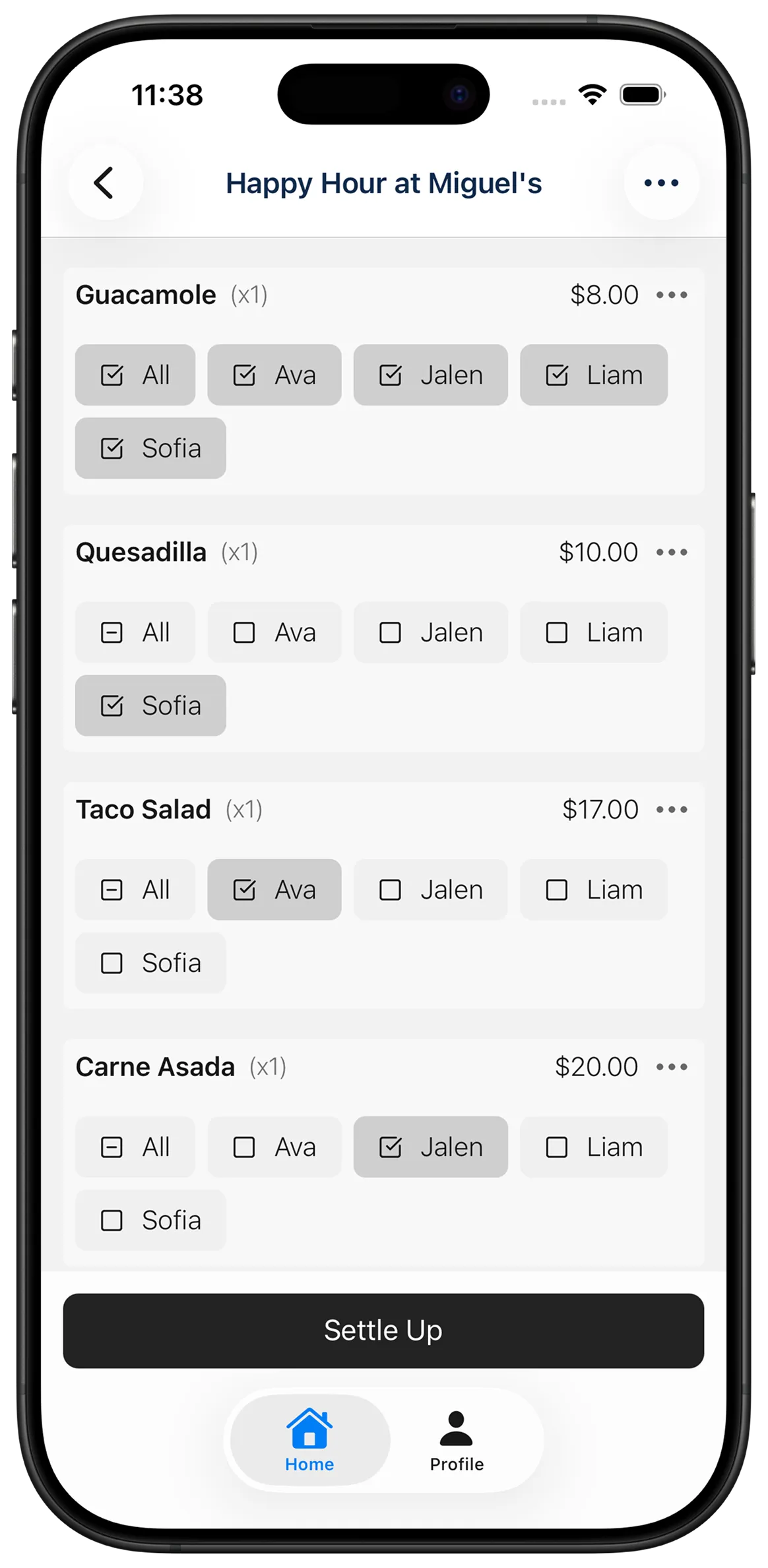Open the Carne Asada options menu

(672, 1066)
